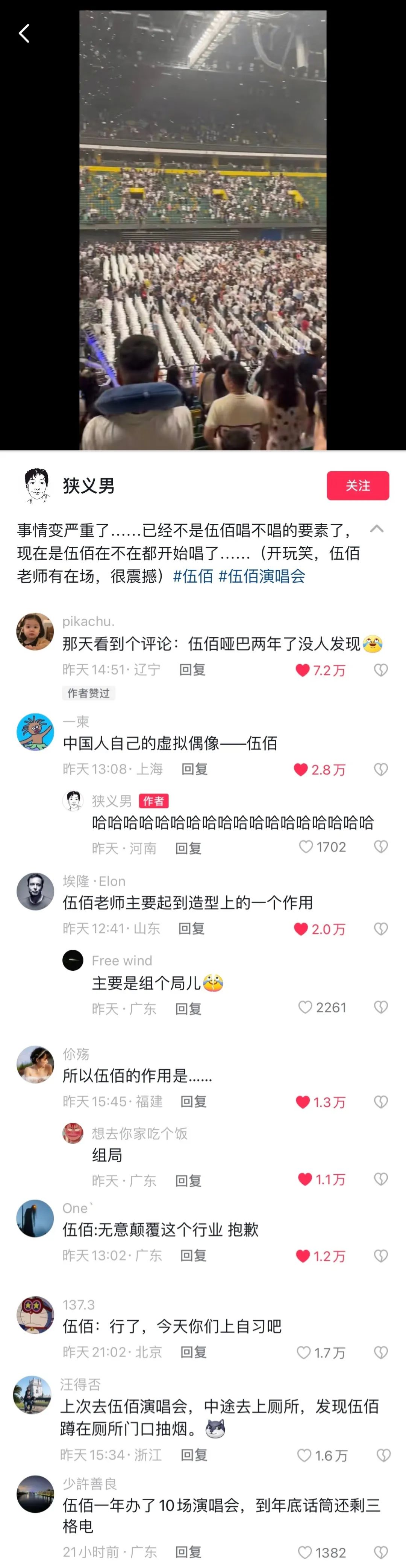Viewport: 406px width, 1568px height.
Task: Collapse the post description with the chevron
Action: [x=376, y=528]
